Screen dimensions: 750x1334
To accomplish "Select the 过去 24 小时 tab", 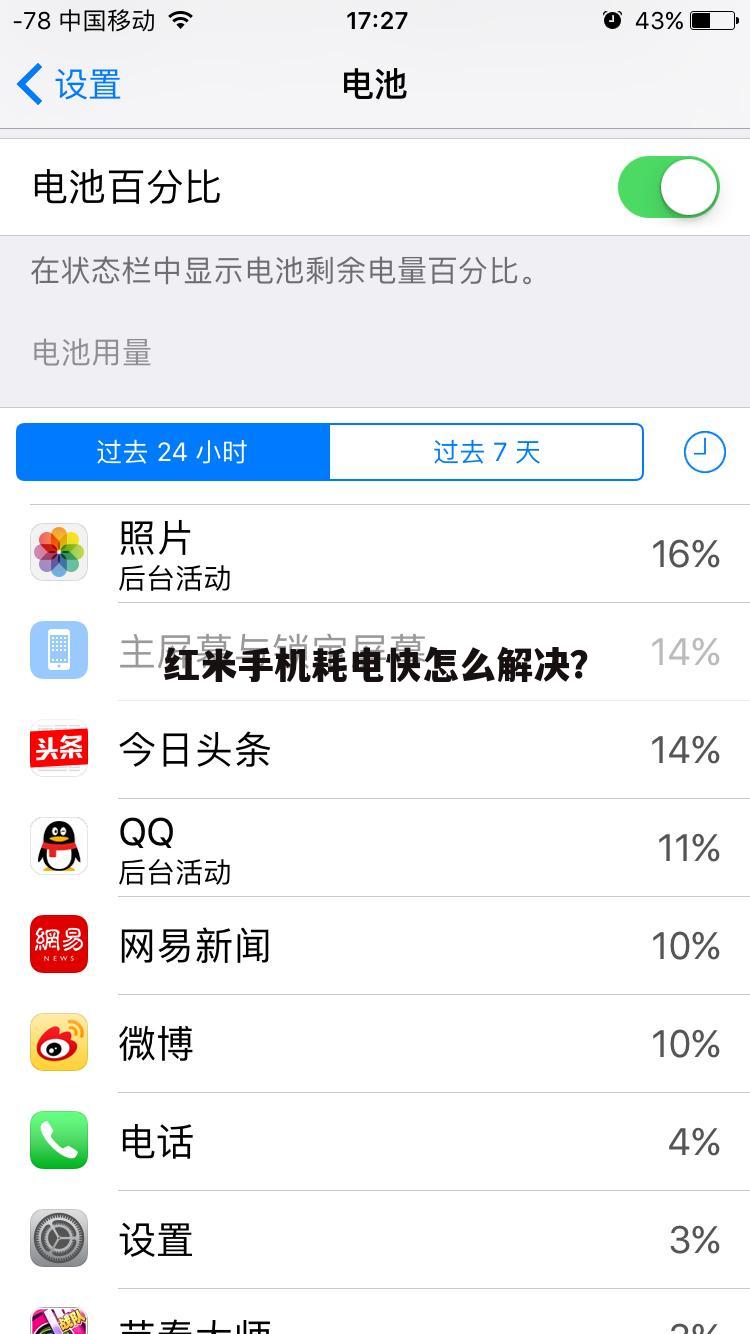I will [x=173, y=451].
